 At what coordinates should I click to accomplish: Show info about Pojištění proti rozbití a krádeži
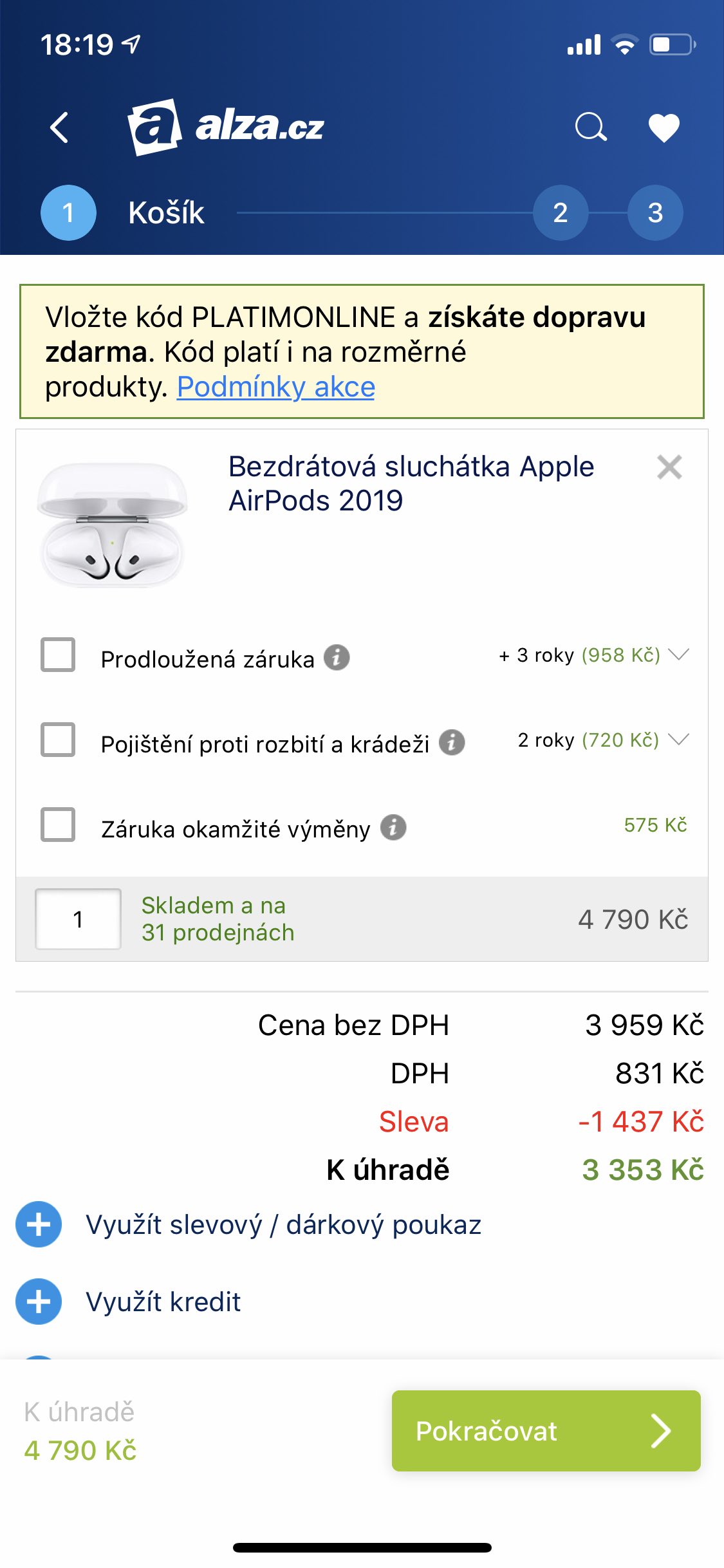tap(452, 742)
